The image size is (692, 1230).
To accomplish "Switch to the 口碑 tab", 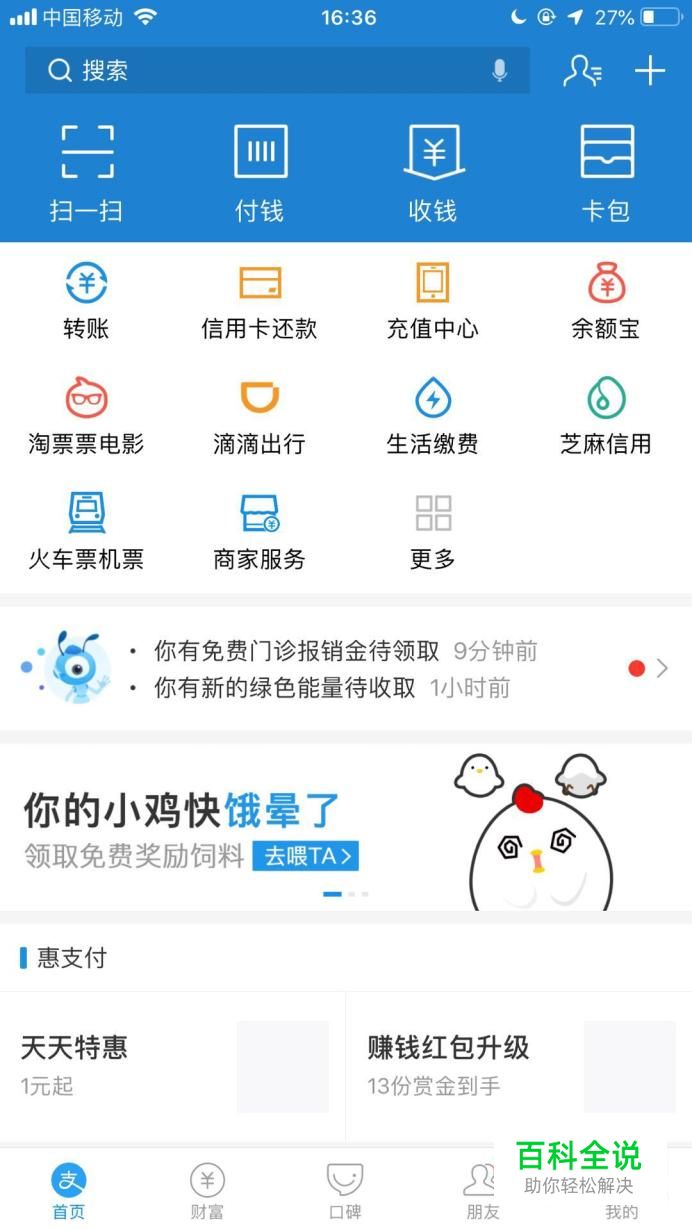I will (x=345, y=1192).
